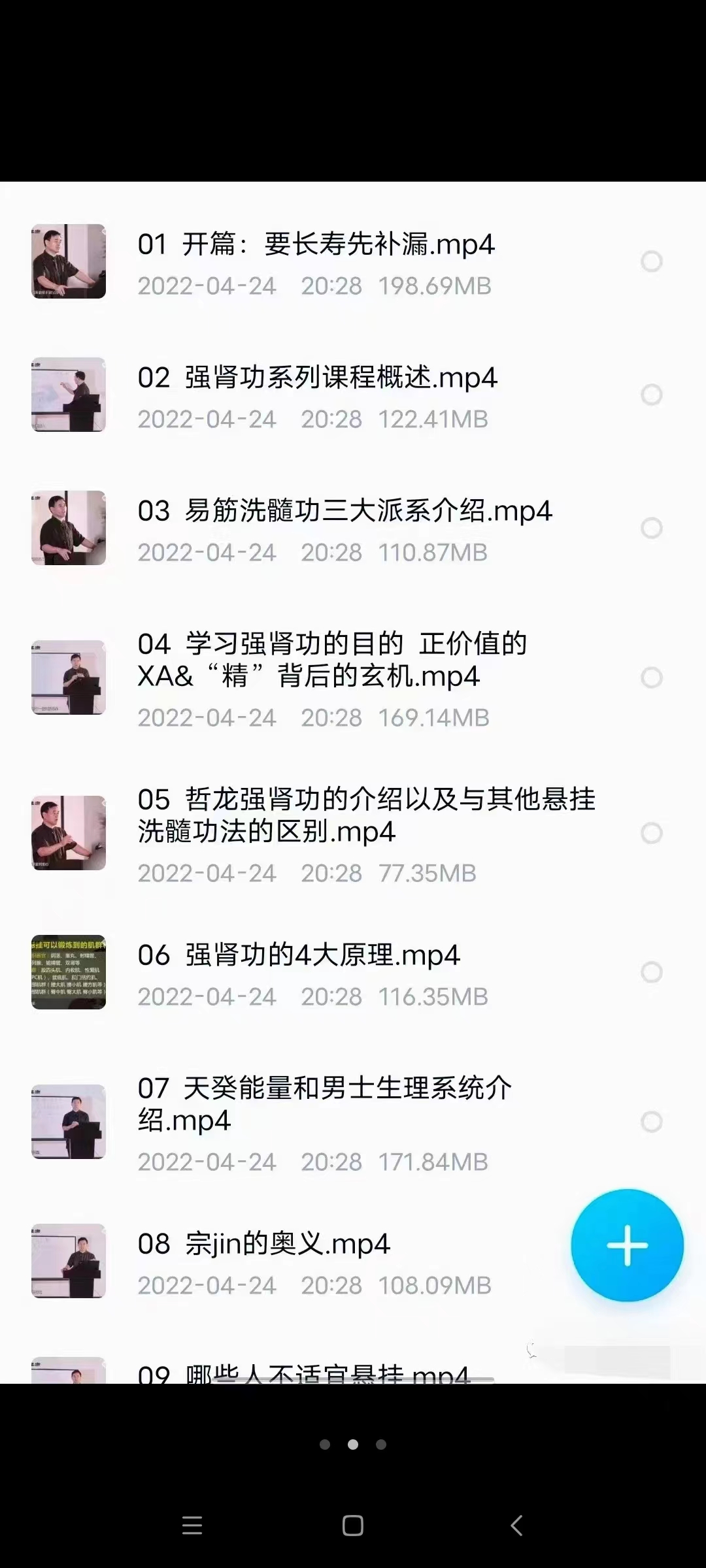The image size is (706, 1568).
Task: Check the selection circle for video 03
Action: coord(651,528)
